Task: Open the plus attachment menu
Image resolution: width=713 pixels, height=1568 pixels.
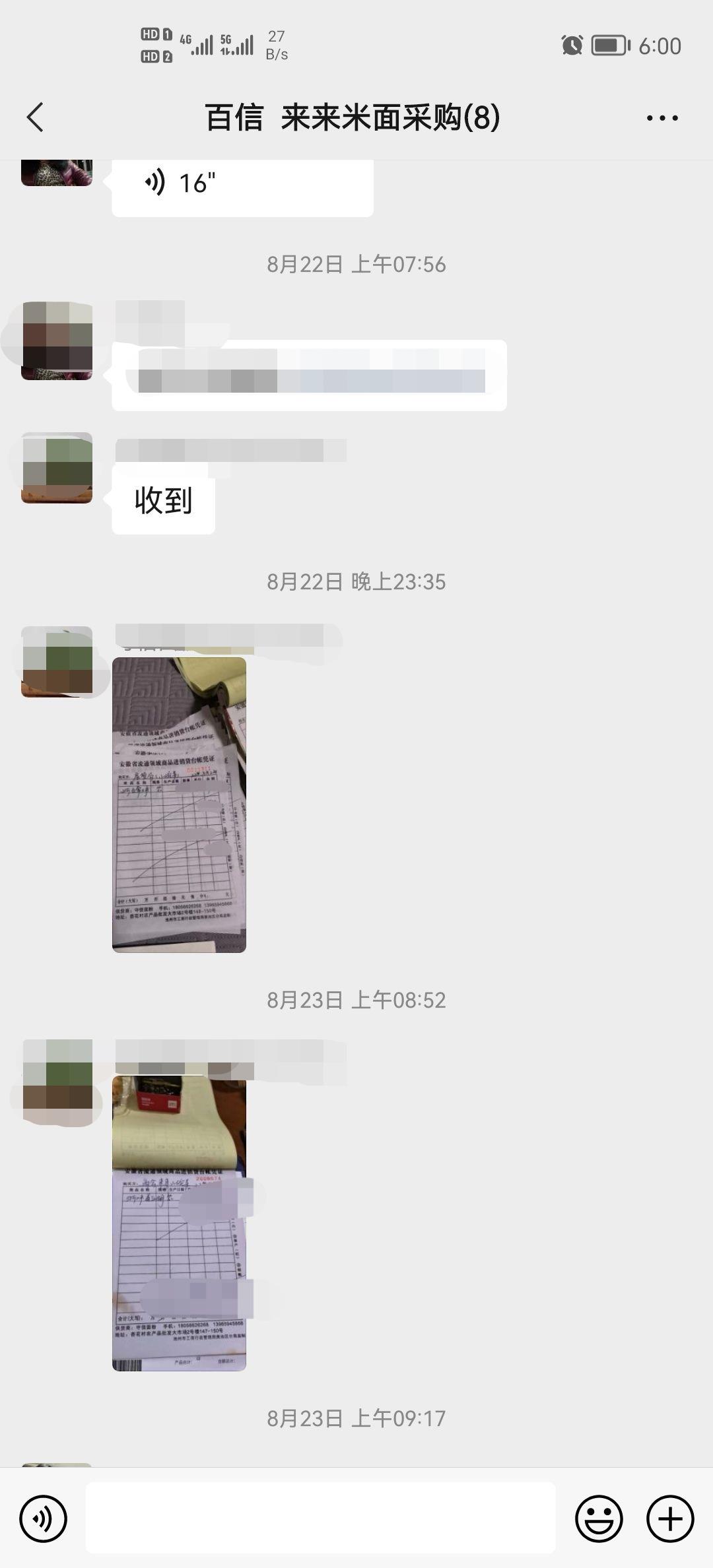Action: pyautogui.click(x=669, y=1519)
